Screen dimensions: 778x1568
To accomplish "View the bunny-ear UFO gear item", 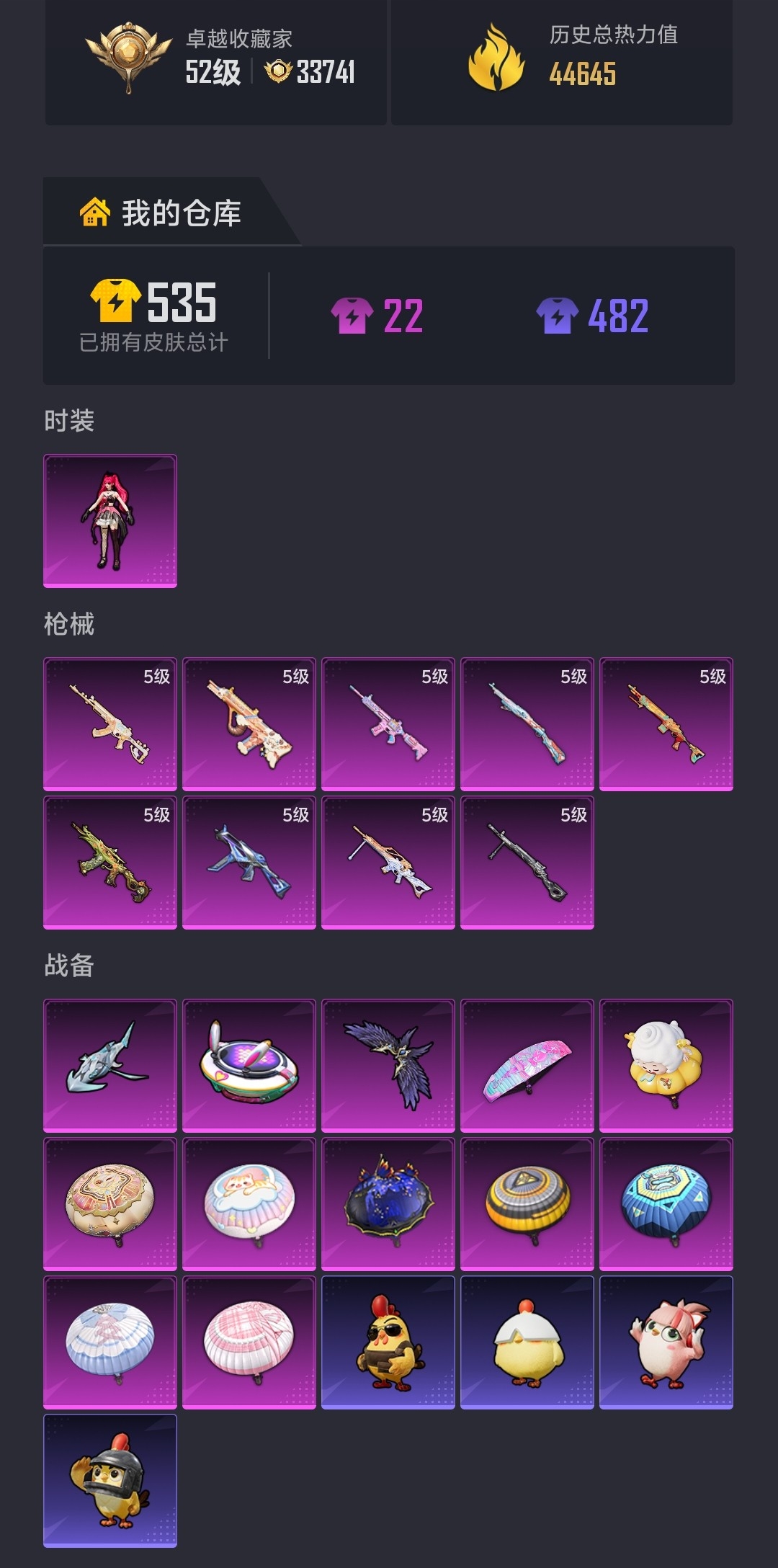I will pyautogui.click(x=249, y=1065).
